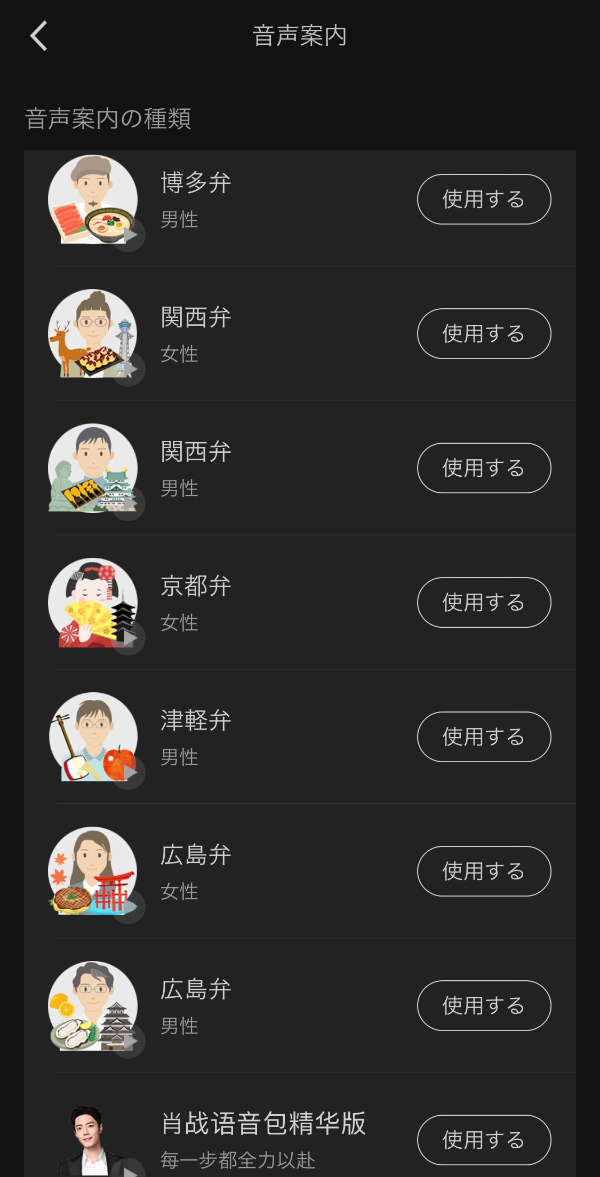The height and width of the screenshot is (1177, 600).
Task: Play the 広島弁 男性 voice sample
Action: (128, 1041)
